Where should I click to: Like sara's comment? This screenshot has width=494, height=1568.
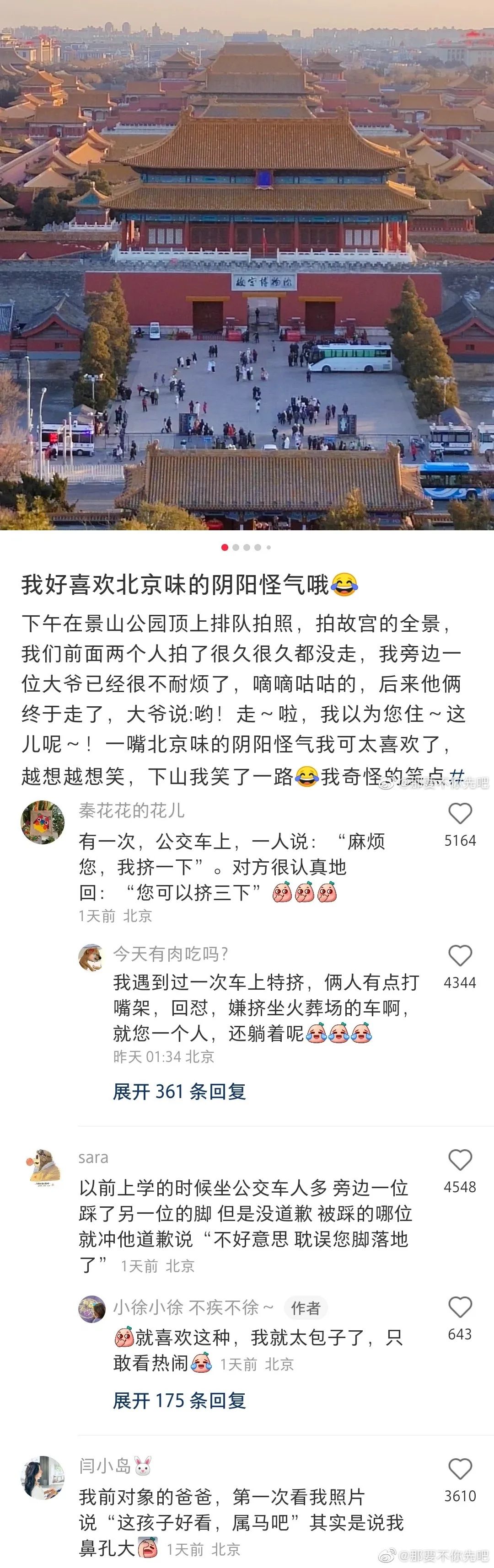pos(460,1160)
